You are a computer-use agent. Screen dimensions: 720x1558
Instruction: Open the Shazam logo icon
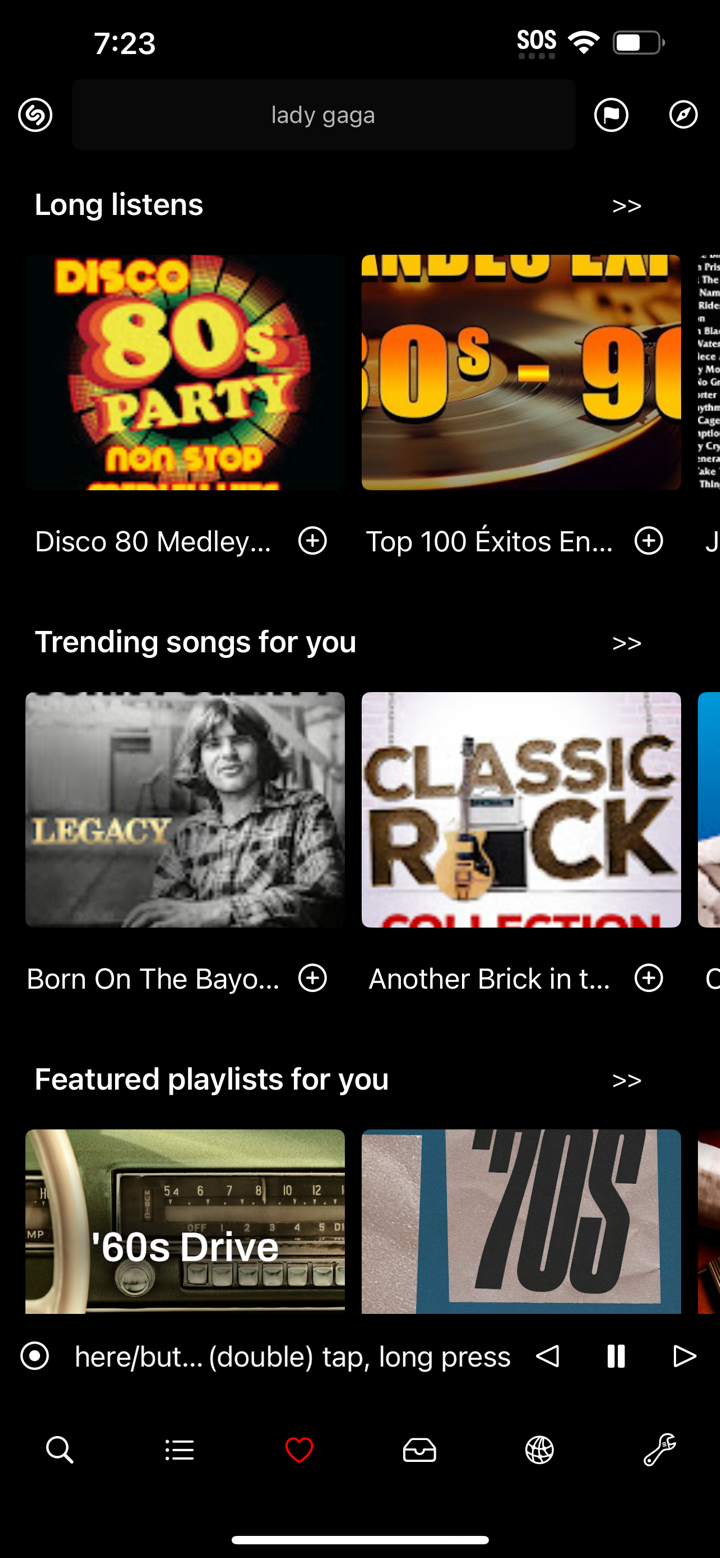(x=34, y=115)
